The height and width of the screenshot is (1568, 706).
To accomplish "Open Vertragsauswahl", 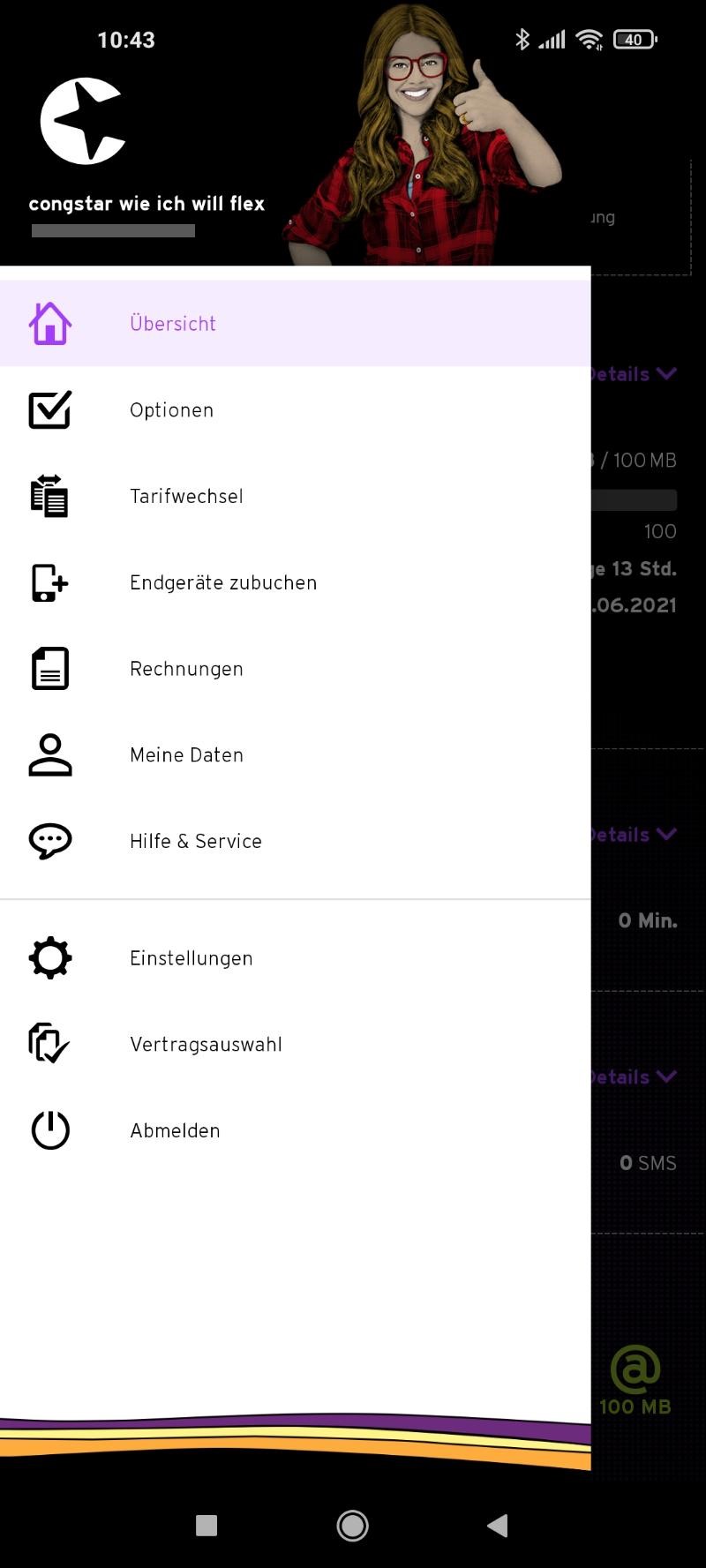I will point(206,1045).
